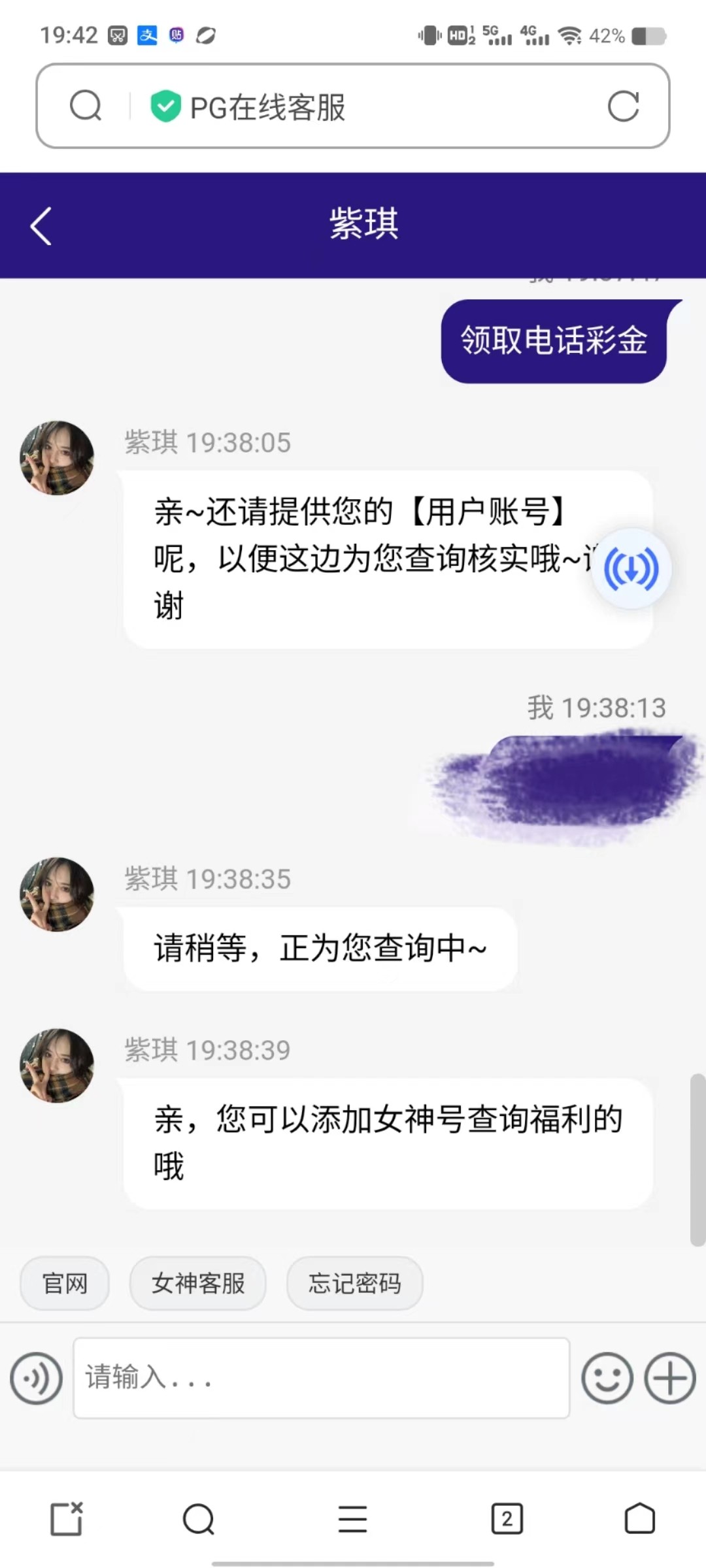
Task: Switch to voice input mode
Action: click(37, 1377)
